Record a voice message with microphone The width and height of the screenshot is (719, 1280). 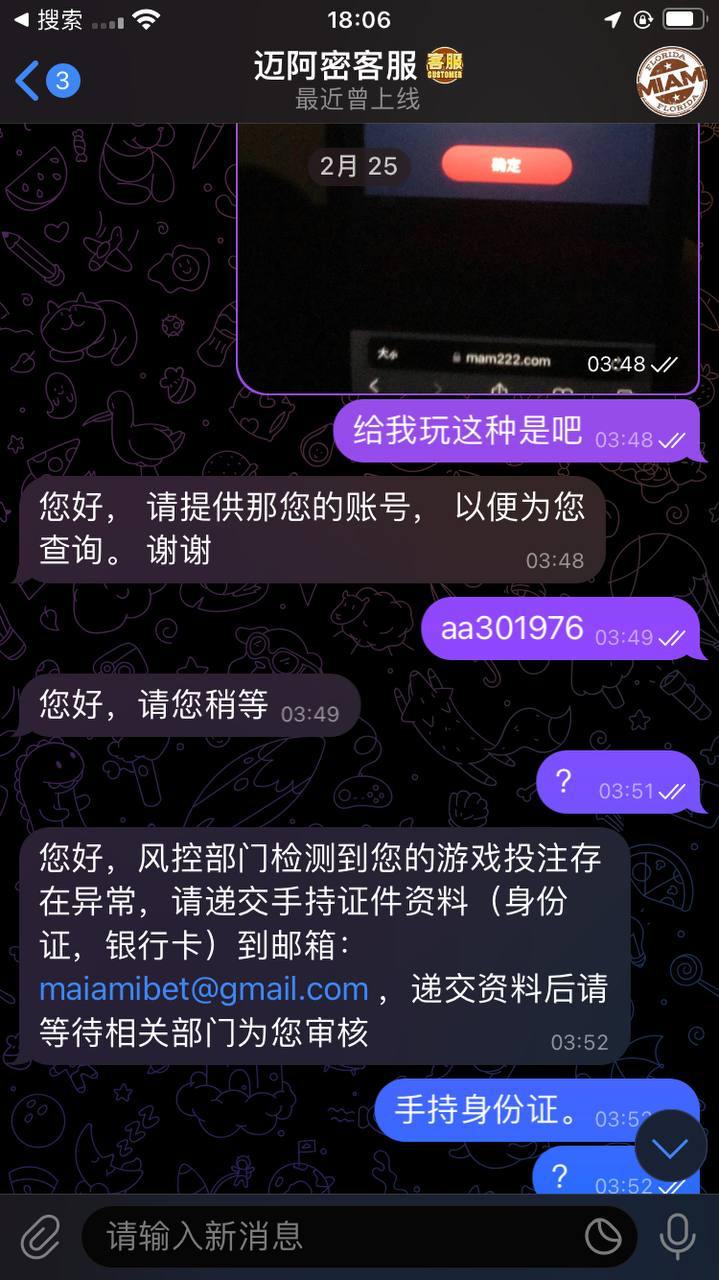[677, 1236]
